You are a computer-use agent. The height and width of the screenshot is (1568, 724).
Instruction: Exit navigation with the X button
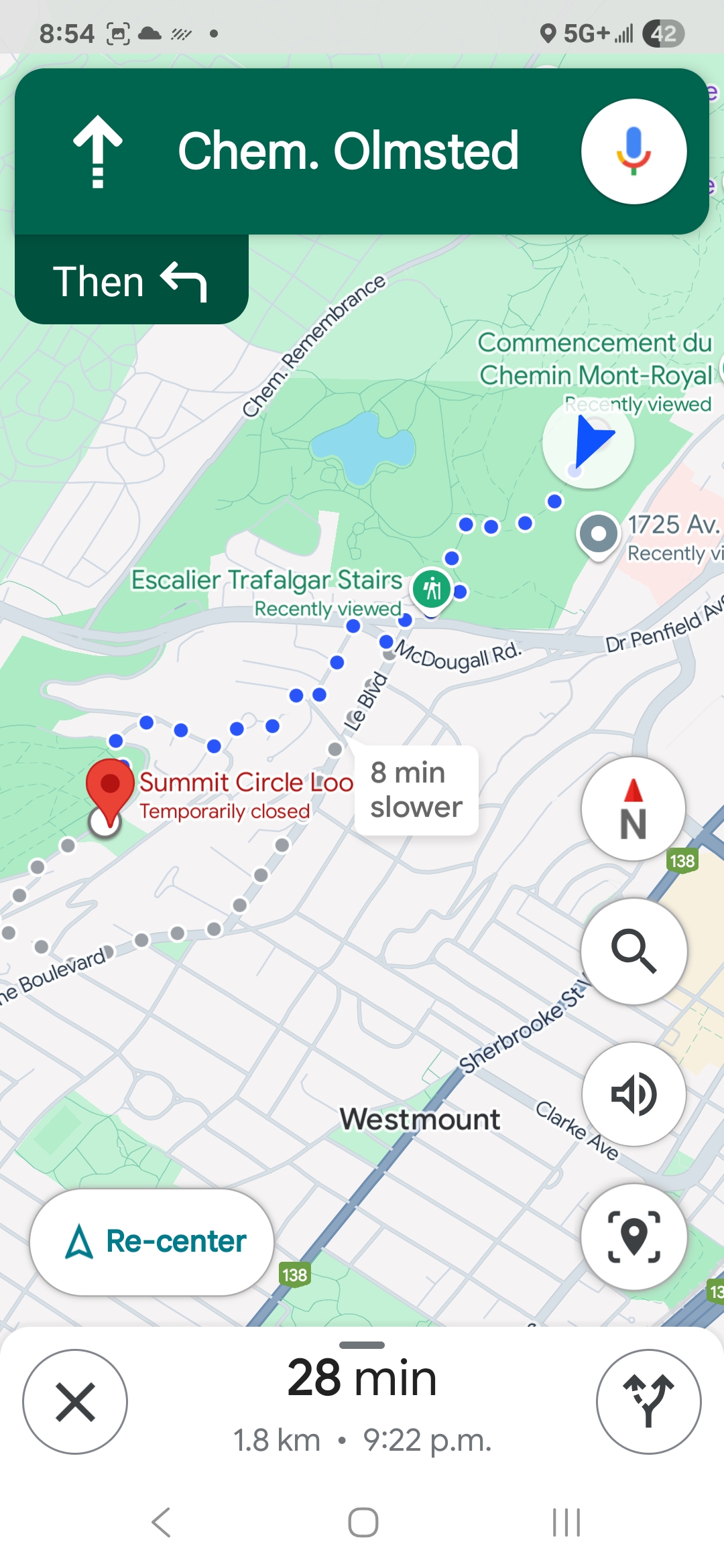pos(75,1402)
